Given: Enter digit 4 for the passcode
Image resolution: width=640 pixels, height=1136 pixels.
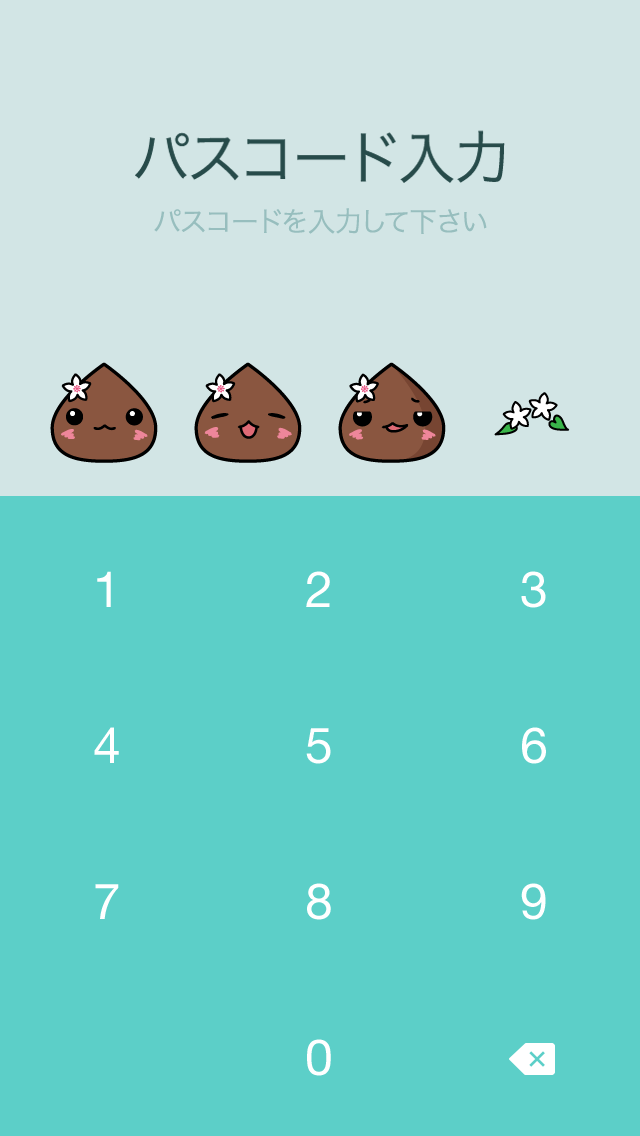Looking at the screenshot, I should point(106,746).
